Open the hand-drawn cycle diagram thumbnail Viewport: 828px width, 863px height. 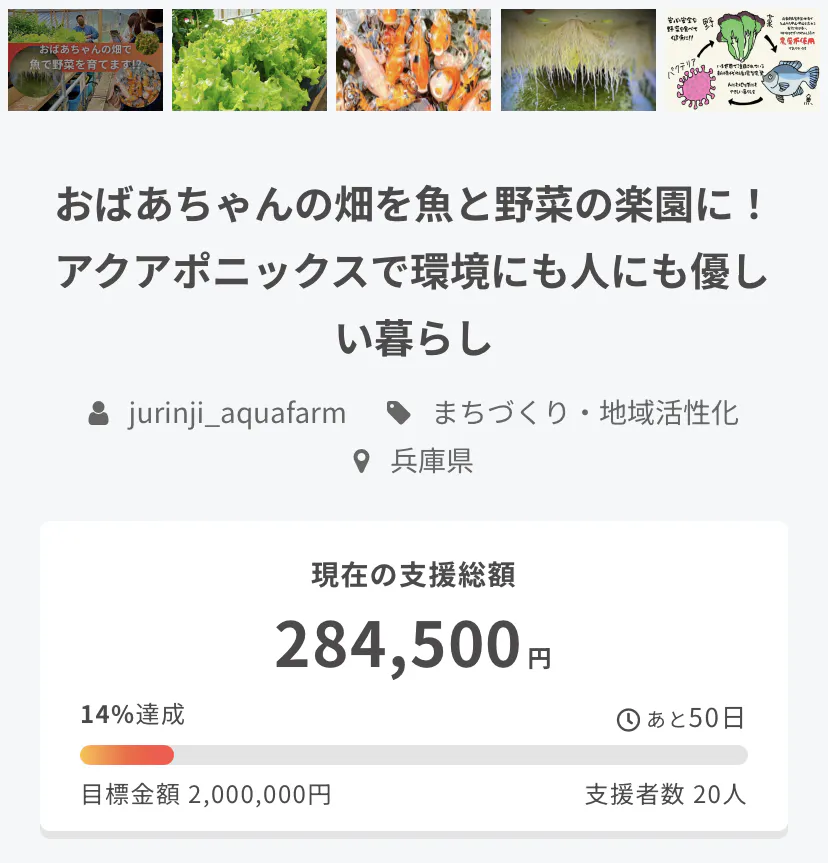[x=742, y=60]
